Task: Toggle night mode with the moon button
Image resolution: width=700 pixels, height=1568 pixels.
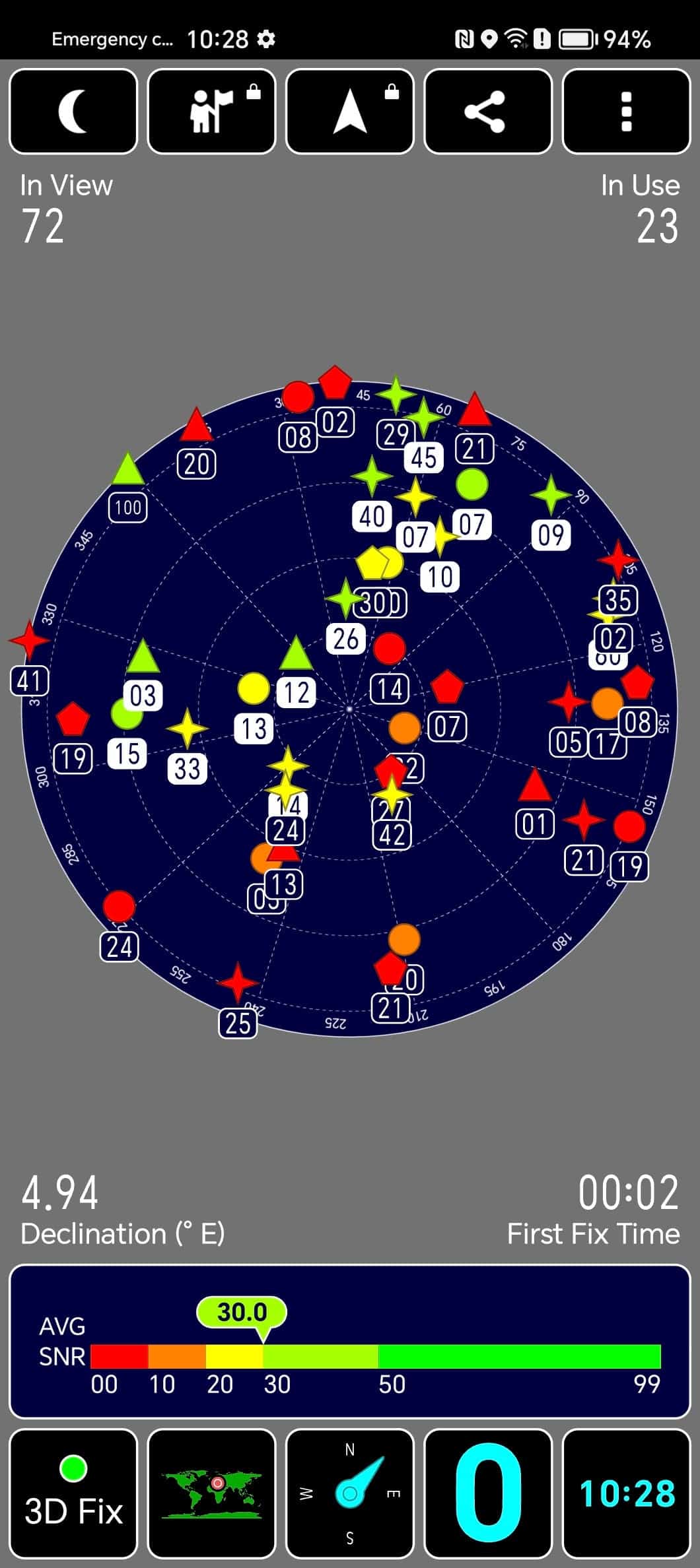Action: click(73, 112)
